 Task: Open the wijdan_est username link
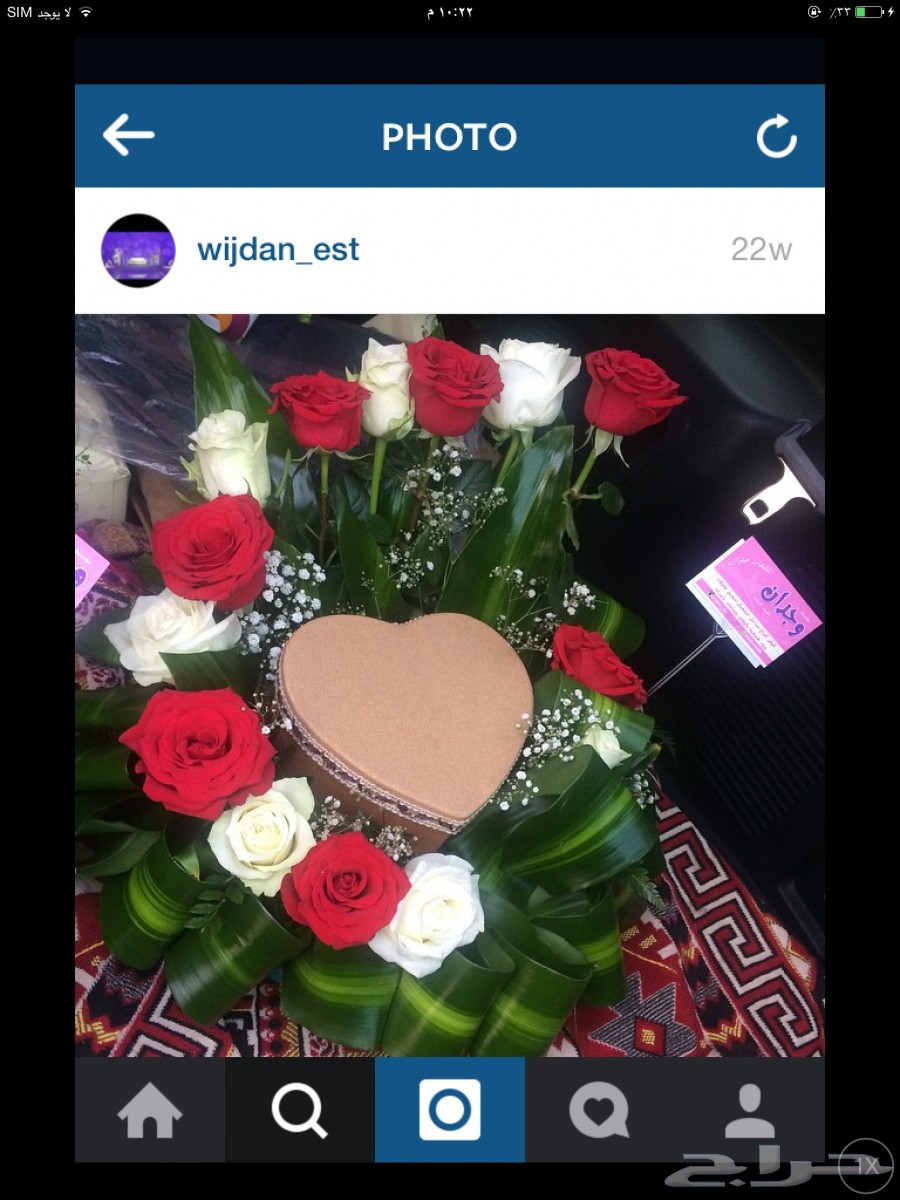(278, 249)
